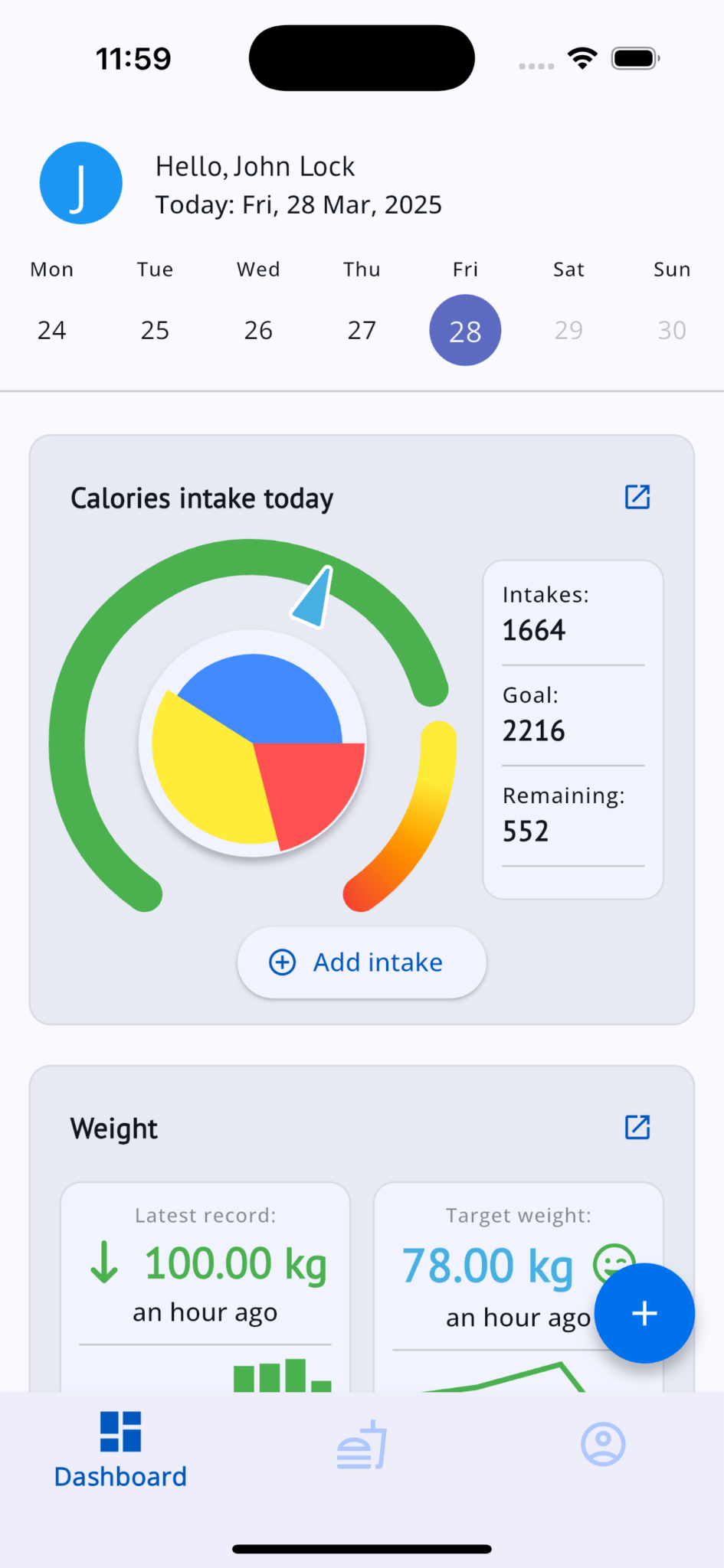Tap the Add intake button
This screenshot has height=1568, width=724.
point(361,962)
